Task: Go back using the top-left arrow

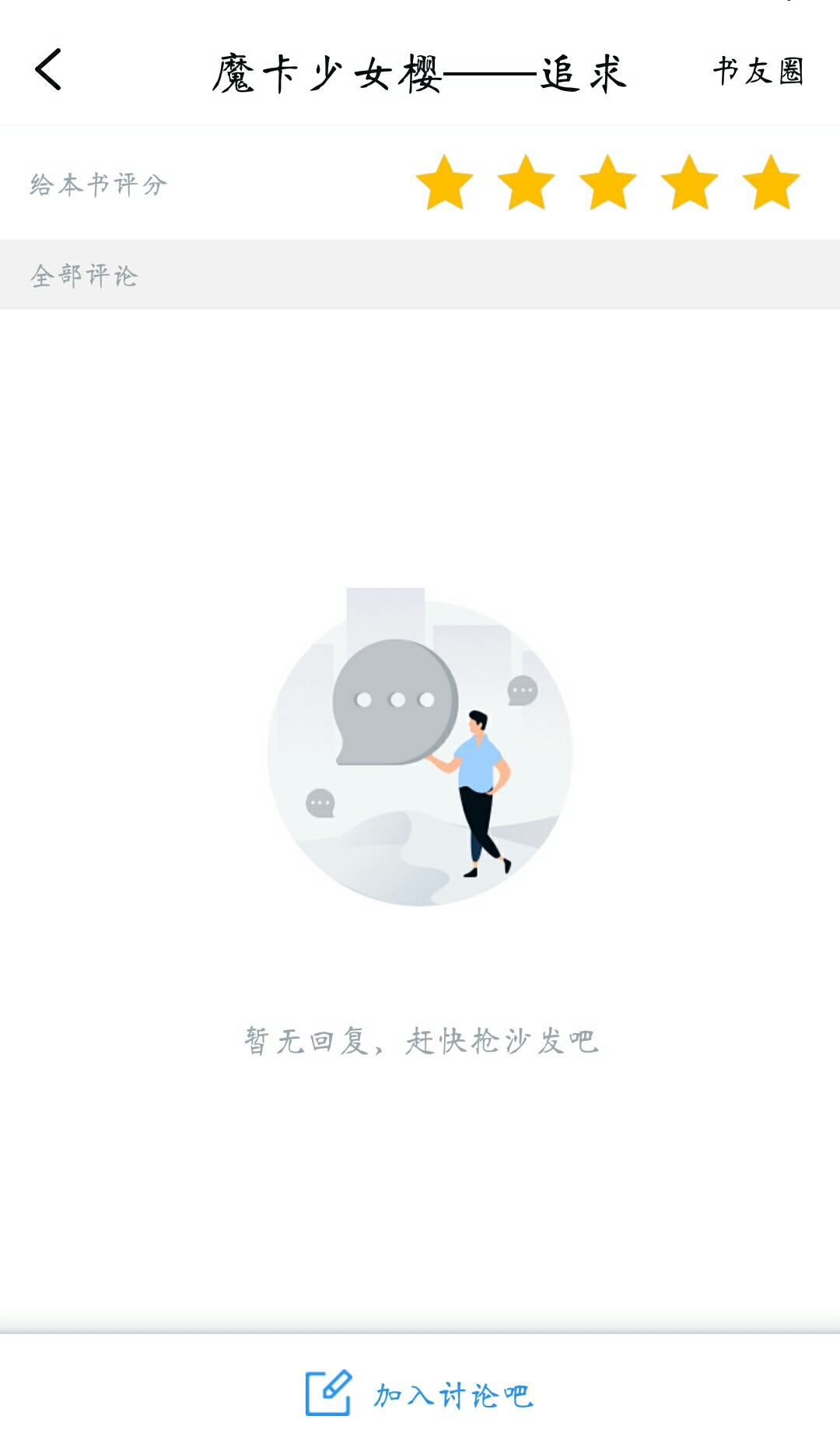Action: 48,70
